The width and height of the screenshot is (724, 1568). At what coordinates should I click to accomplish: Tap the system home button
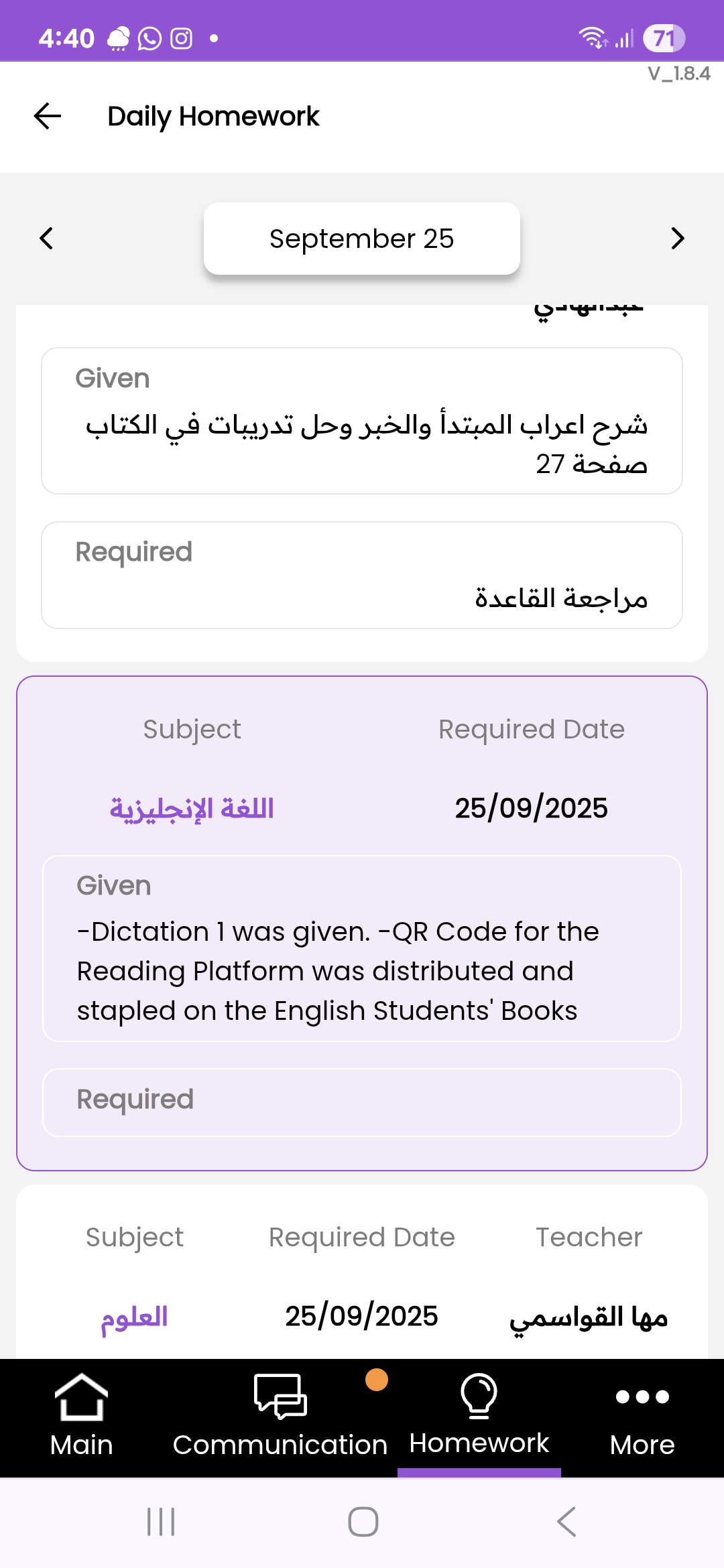[363, 1521]
